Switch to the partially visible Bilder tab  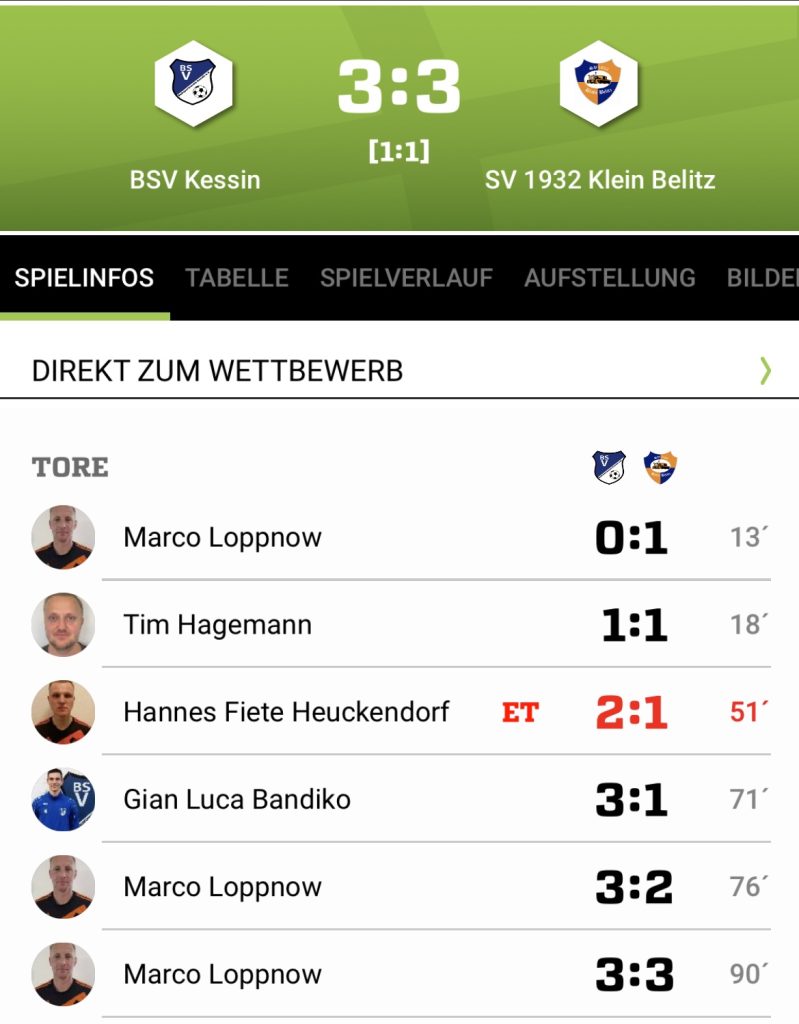[762, 277]
